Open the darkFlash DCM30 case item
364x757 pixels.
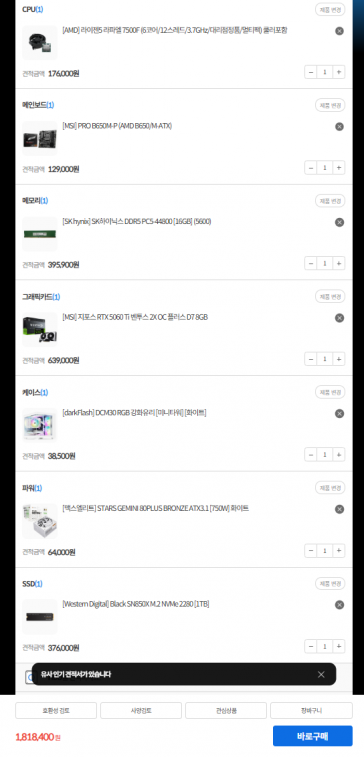click(134, 413)
